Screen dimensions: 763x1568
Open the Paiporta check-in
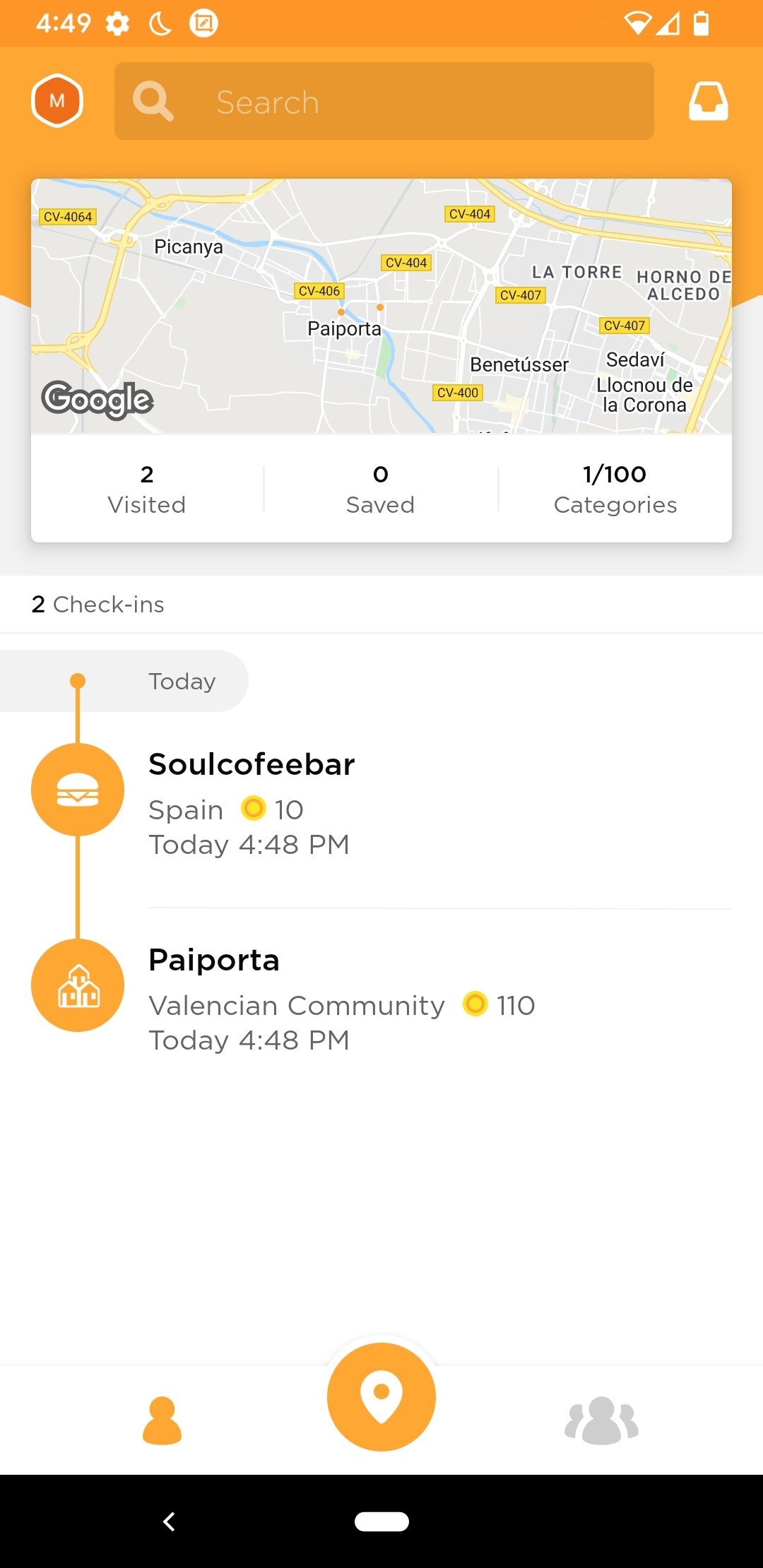click(x=381, y=999)
